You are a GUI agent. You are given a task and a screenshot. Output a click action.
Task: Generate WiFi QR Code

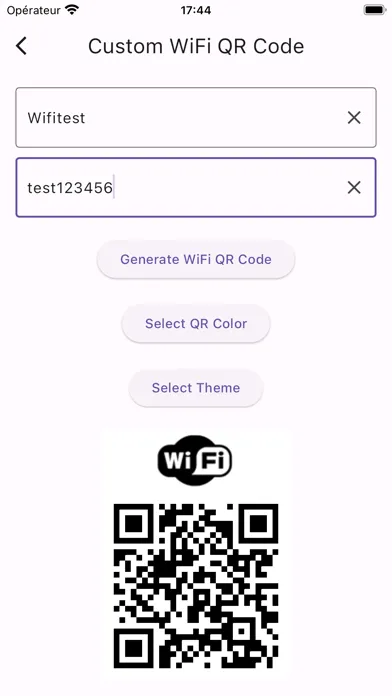coord(196,259)
